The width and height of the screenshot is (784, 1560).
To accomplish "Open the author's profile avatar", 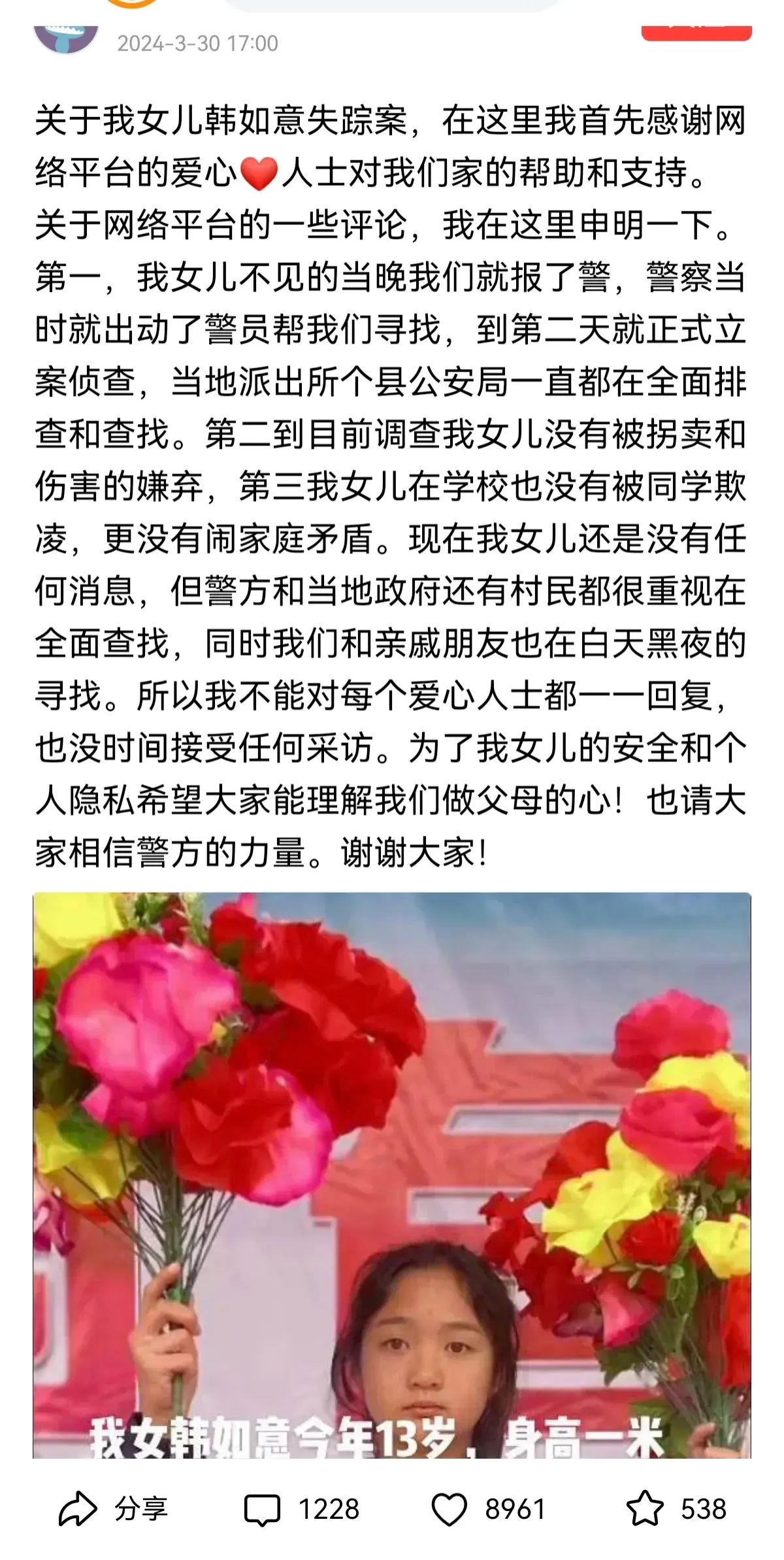I will tap(65, 39).
